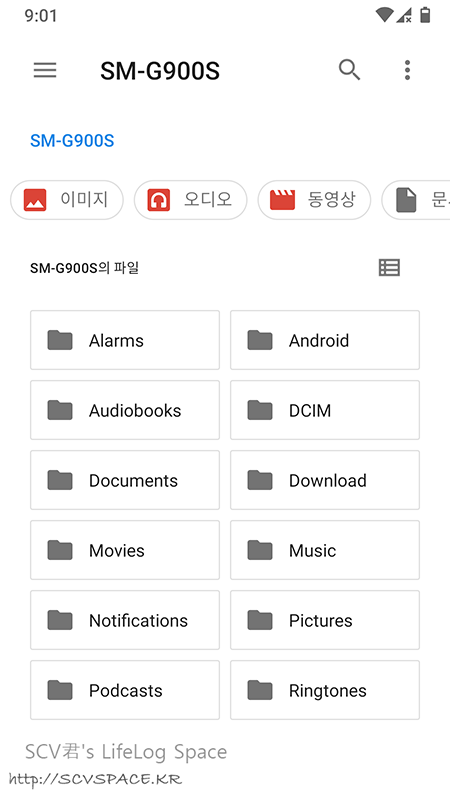Filter by 이미지 chip

pos(67,200)
